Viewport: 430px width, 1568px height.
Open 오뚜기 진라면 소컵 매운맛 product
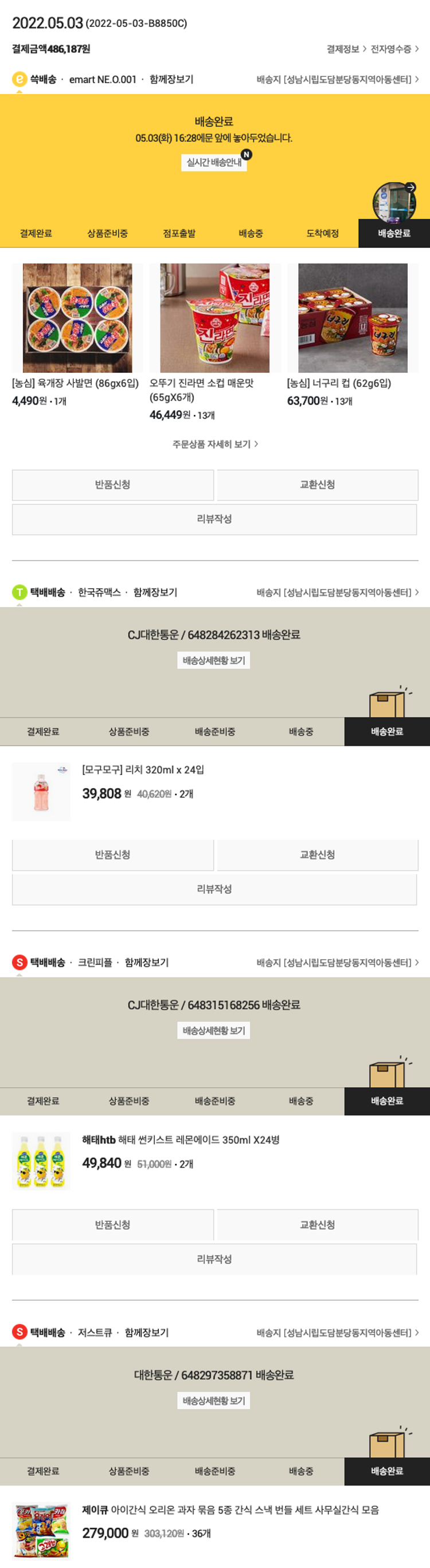click(214, 318)
